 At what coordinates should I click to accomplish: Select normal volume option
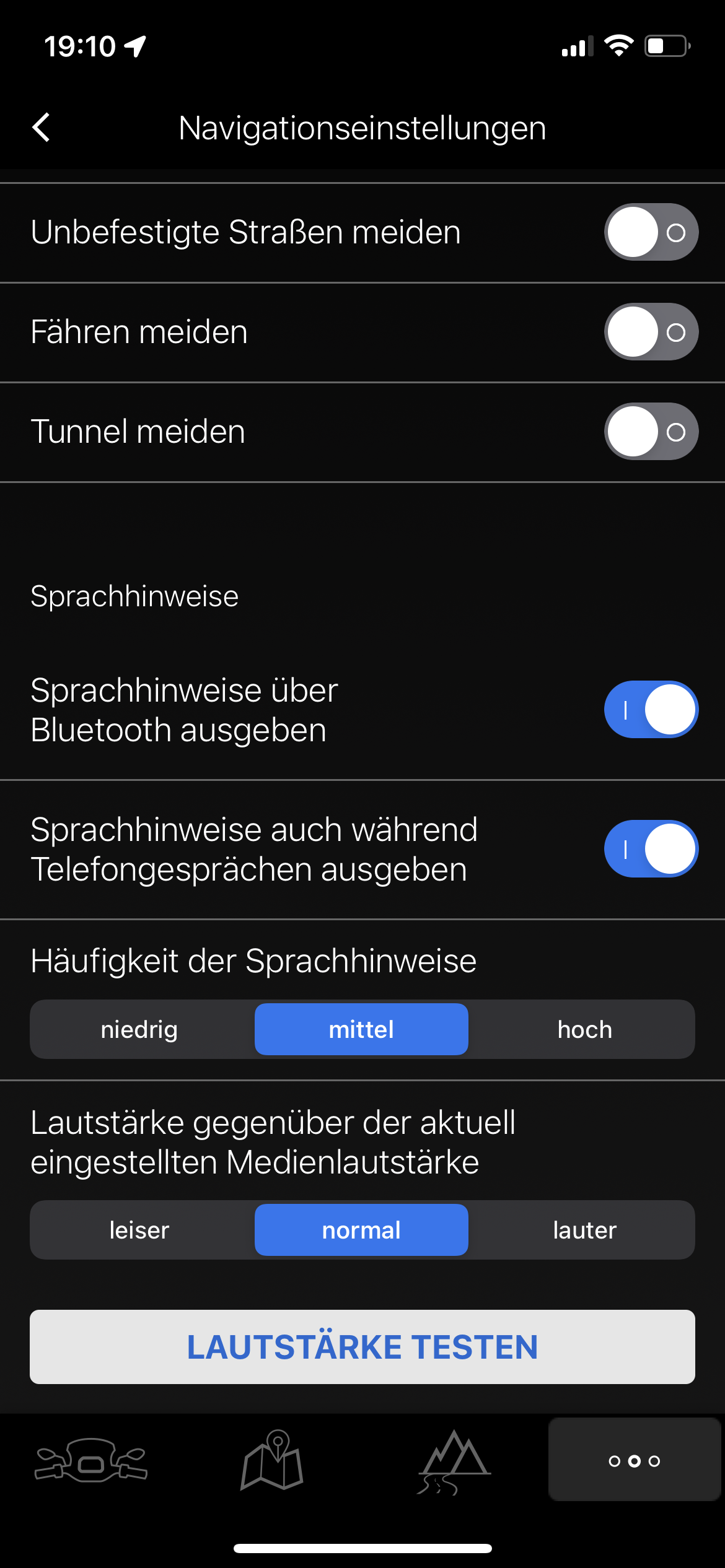[361, 1230]
